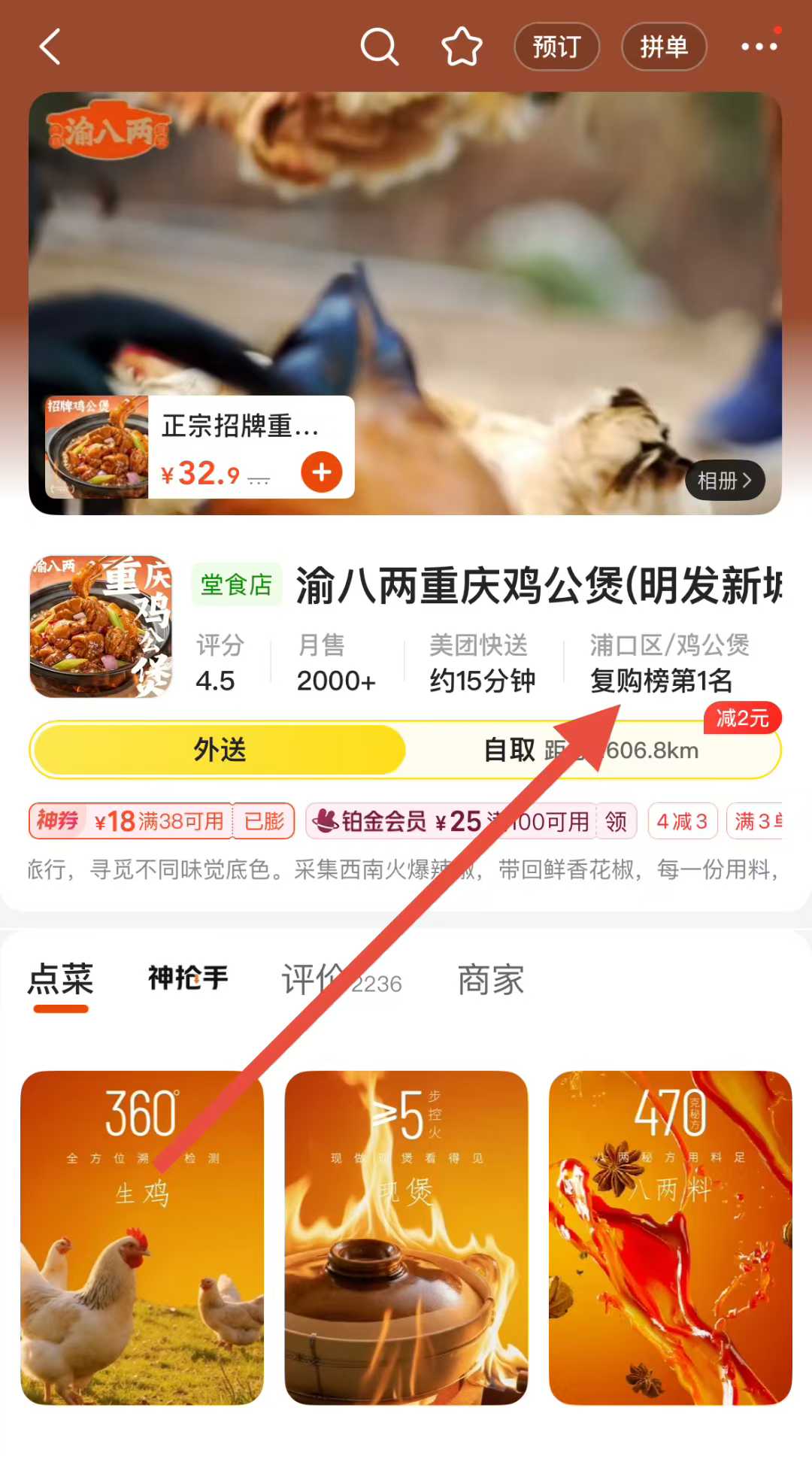This screenshot has width=812, height=1462.
Task: Tap the star to favorite the shop
Action: tap(462, 46)
